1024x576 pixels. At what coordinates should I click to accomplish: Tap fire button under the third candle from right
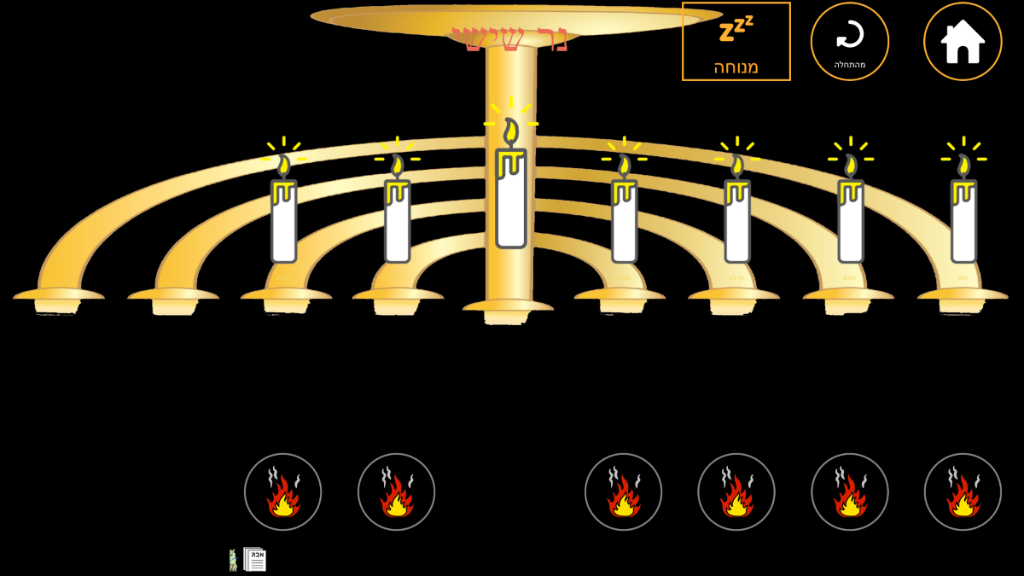[736, 492]
